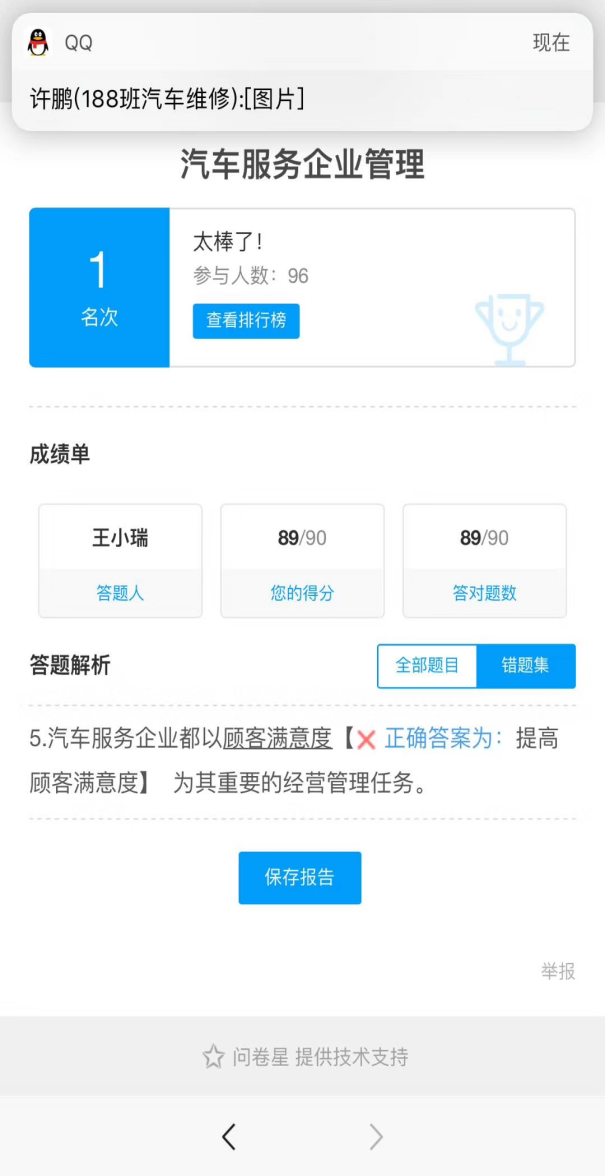The height and width of the screenshot is (1176, 605).
Task: Tap 查看排行榜 to view the ranking
Action: pyautogui.click(x=246, y=321)
